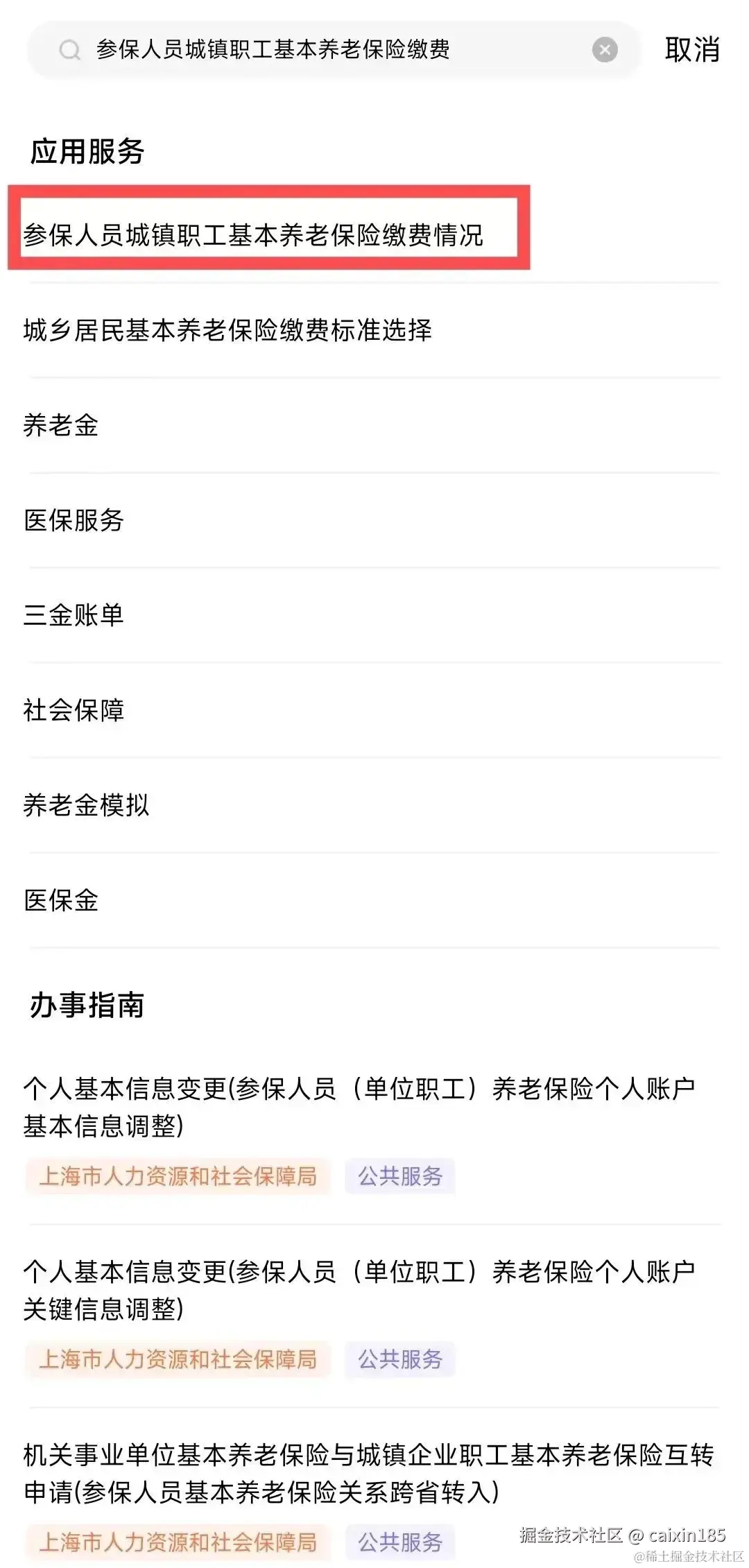The image size is (749, 1568).
Task: Select the 养老金 service
Action: pos(61,425)
